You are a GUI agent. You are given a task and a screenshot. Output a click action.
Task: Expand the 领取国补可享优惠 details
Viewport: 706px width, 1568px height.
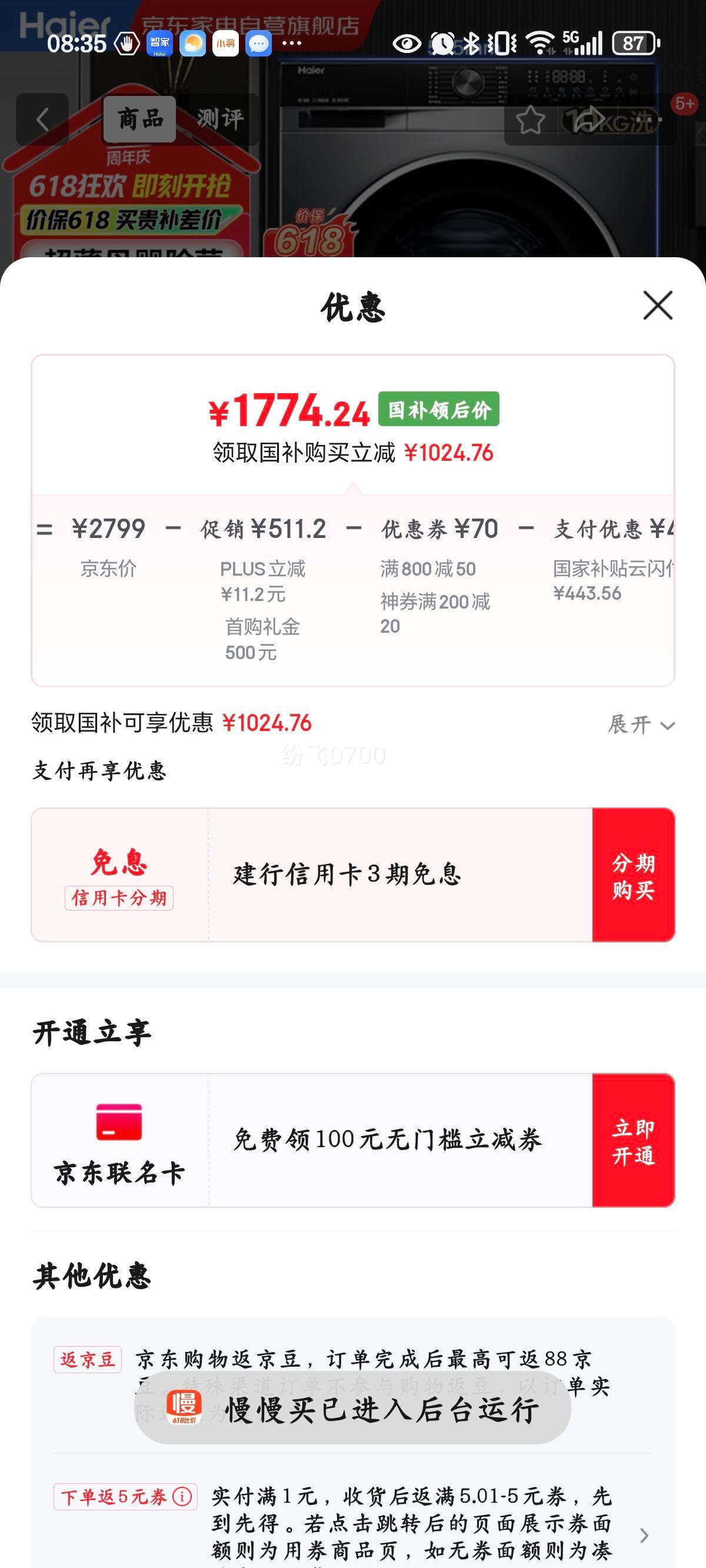coord(641,725)
